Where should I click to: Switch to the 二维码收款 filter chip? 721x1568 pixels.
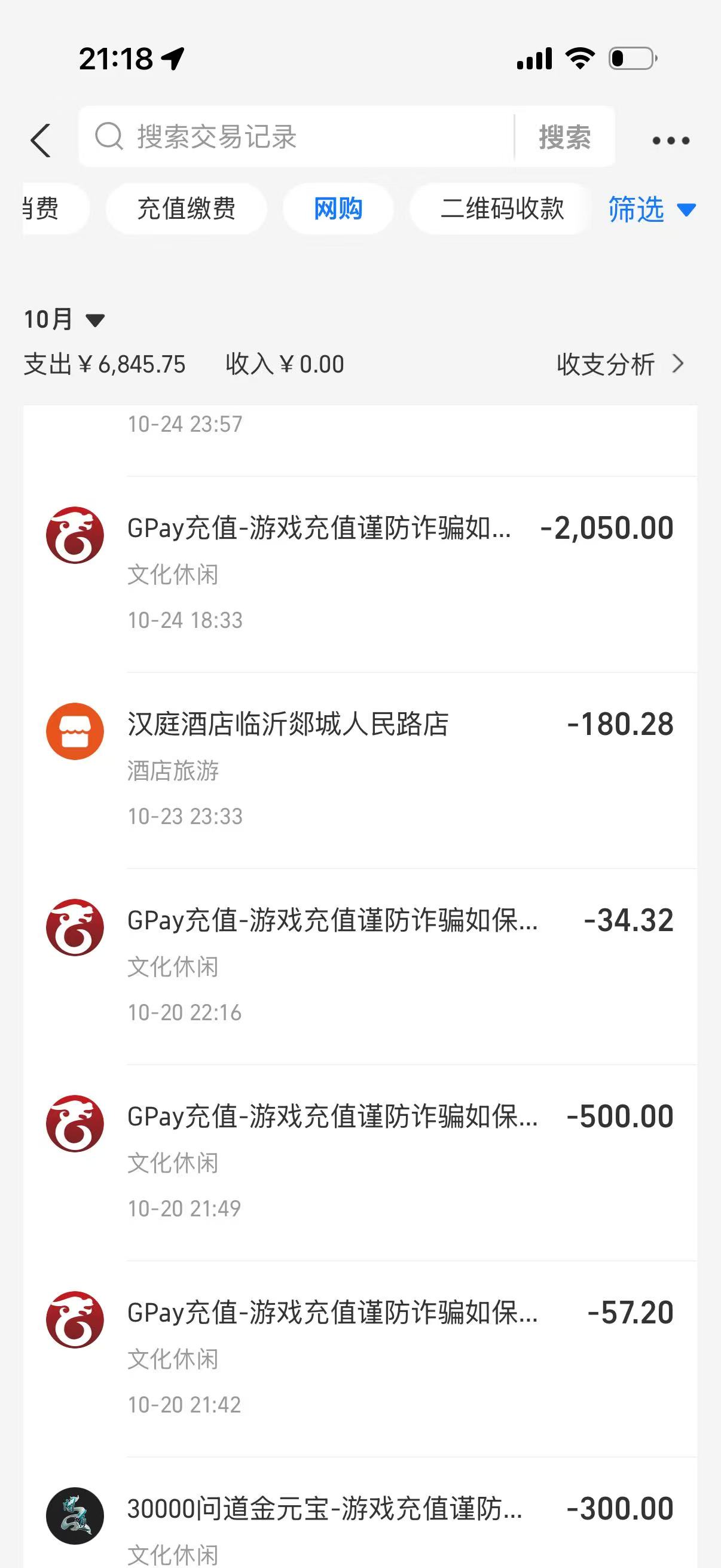click(x=502, y=209)
